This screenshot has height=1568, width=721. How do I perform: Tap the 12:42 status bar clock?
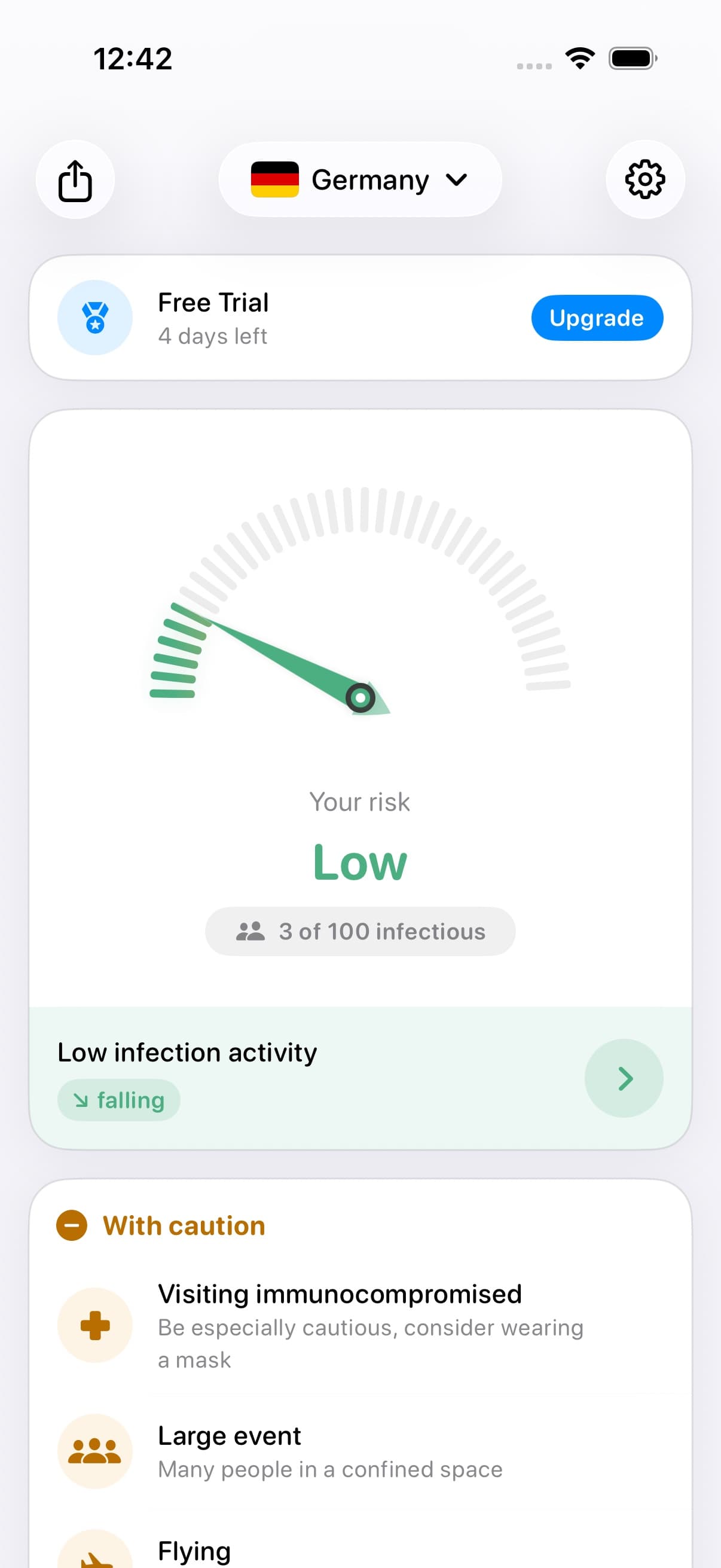[133, 58]
